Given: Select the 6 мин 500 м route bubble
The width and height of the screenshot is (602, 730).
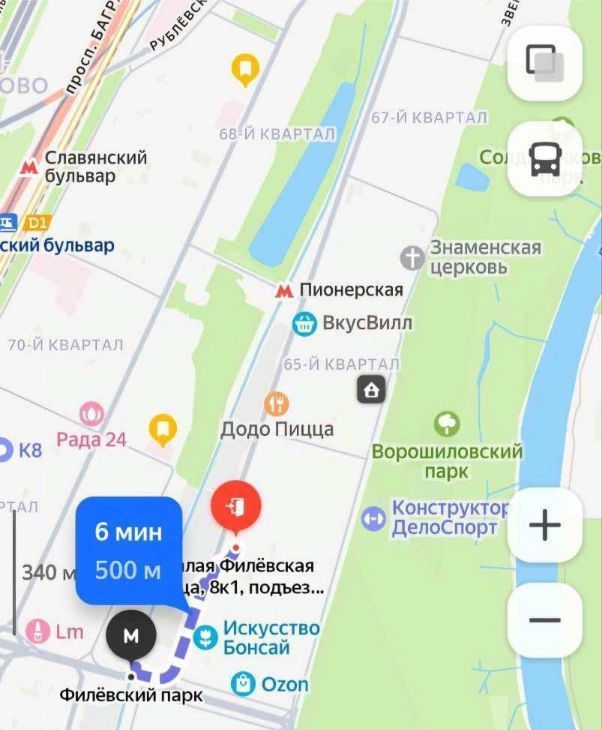Looking at the screenshot, I should pos(128,551).
